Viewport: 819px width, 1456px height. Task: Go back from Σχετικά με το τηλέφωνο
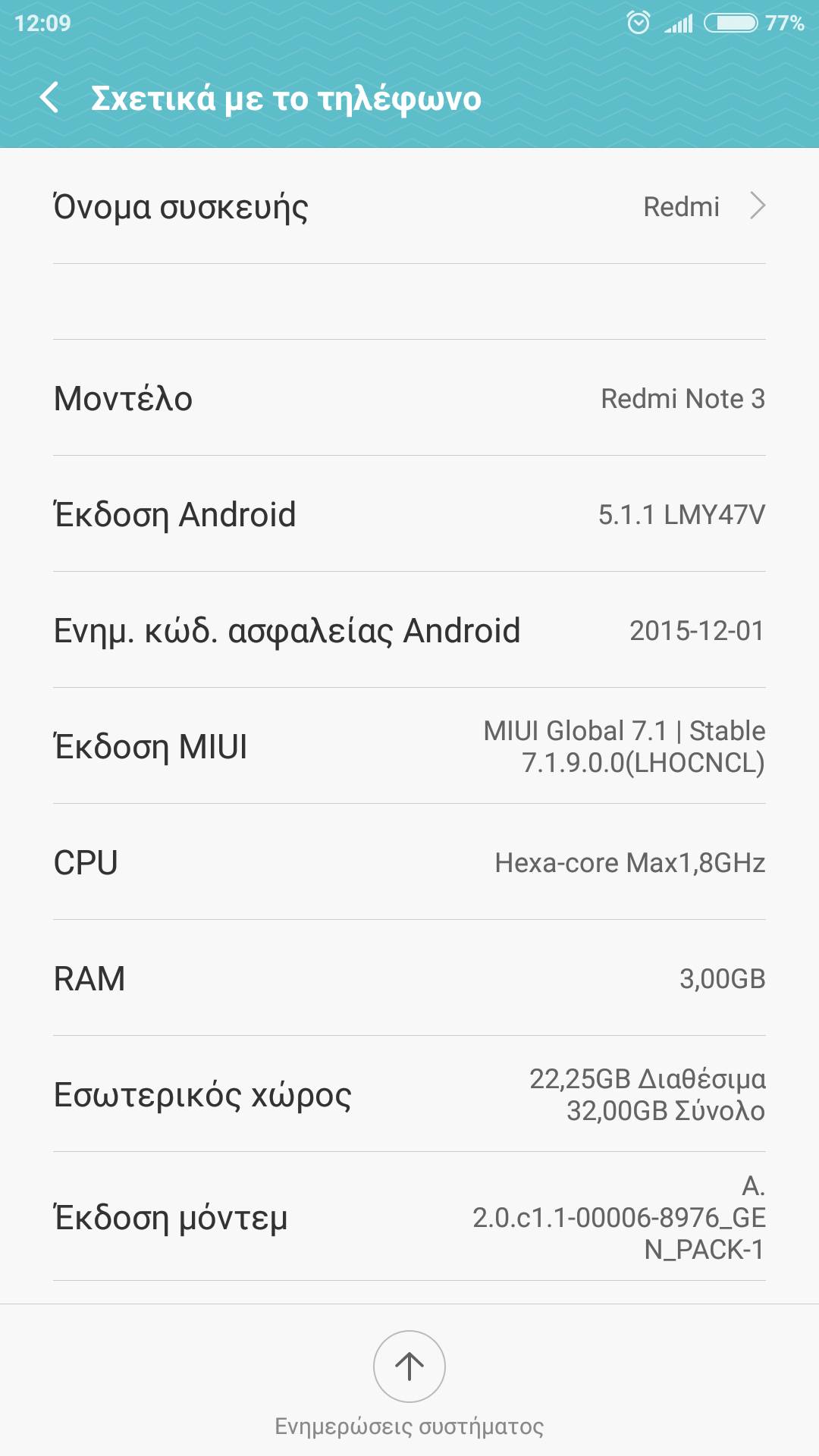pos(49,98)
